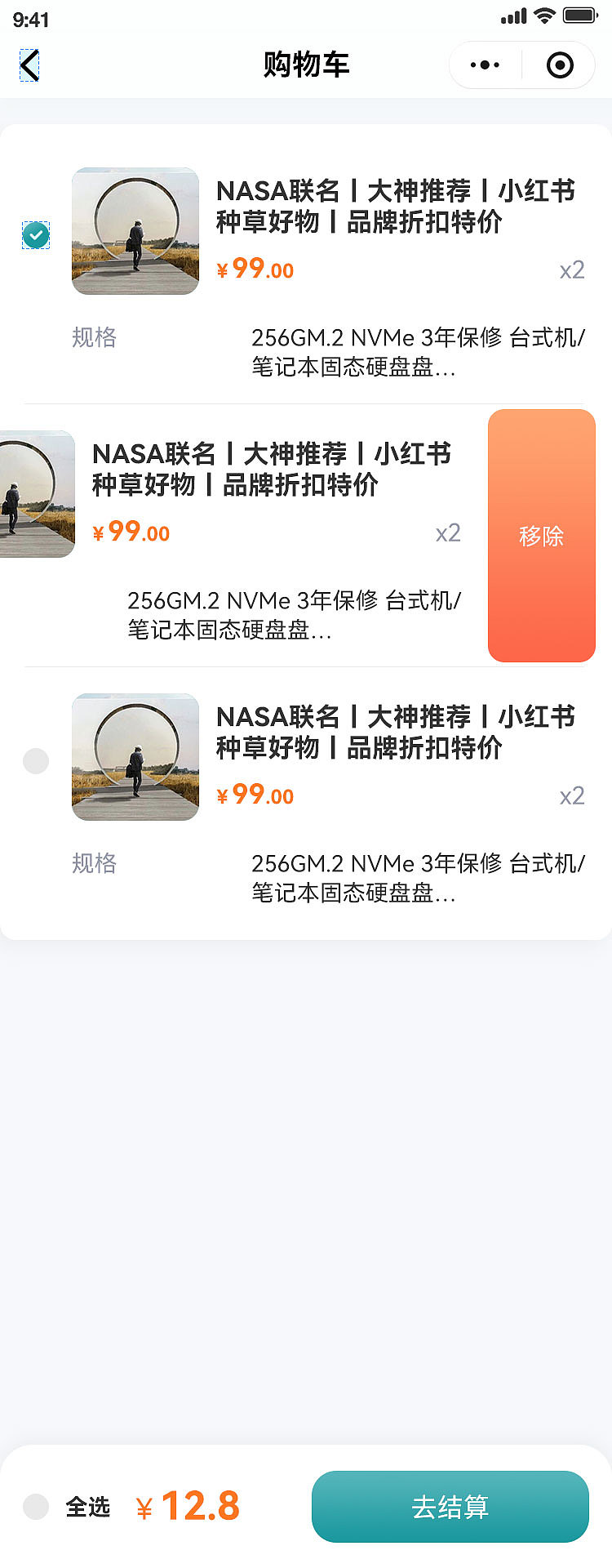Uncheck the selected first cart item
The image size is (612, 1568).
(x=36, y=234)
